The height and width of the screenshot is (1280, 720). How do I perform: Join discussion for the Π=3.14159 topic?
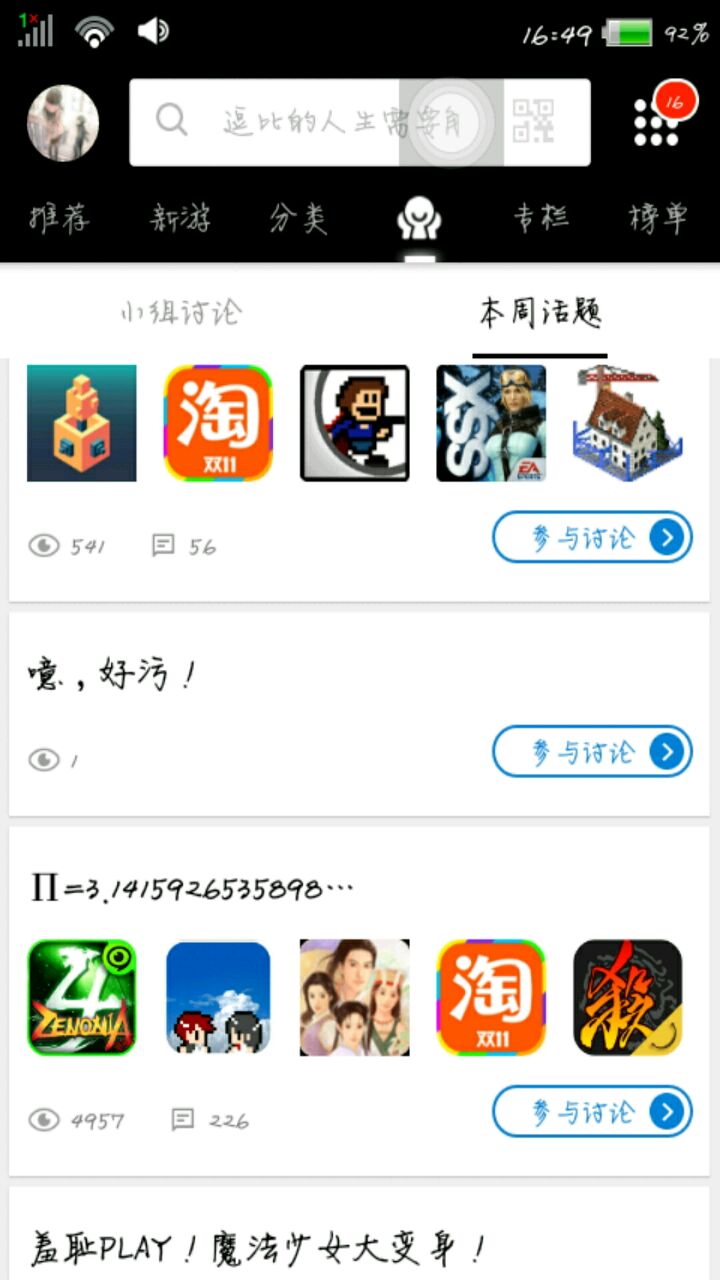click(x=592, y=1111)
